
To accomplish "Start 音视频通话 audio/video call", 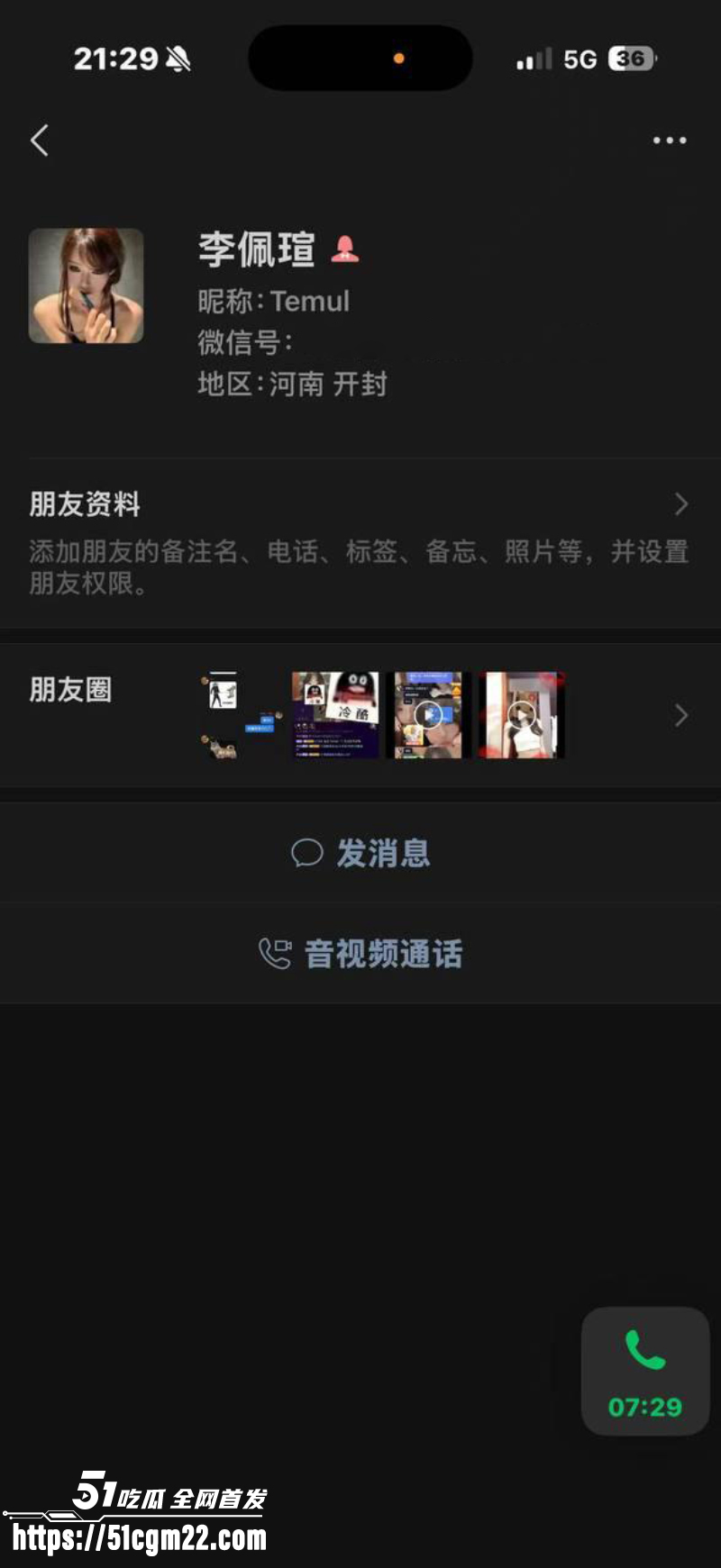I will pos(383,953).
